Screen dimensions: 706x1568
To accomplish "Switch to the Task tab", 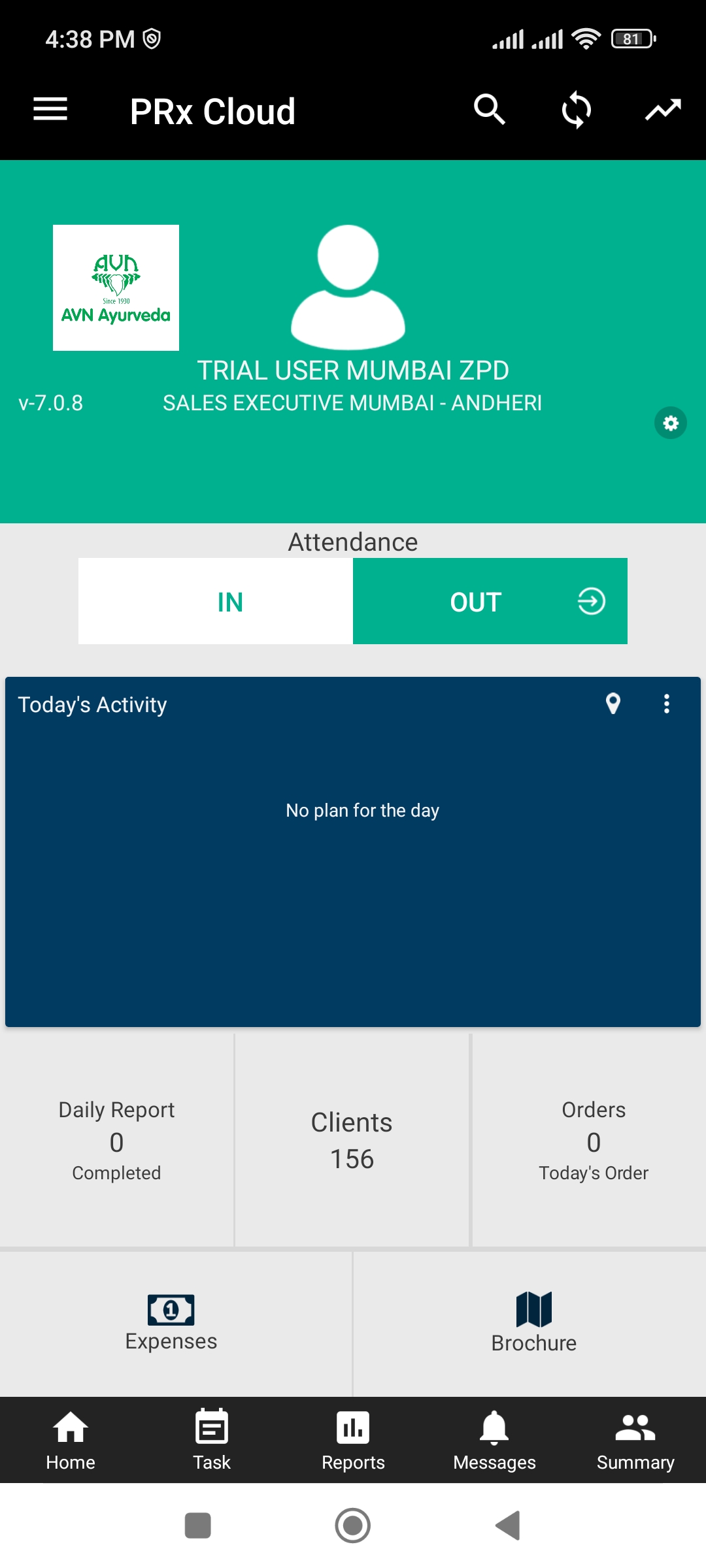I will [212, 1440].
